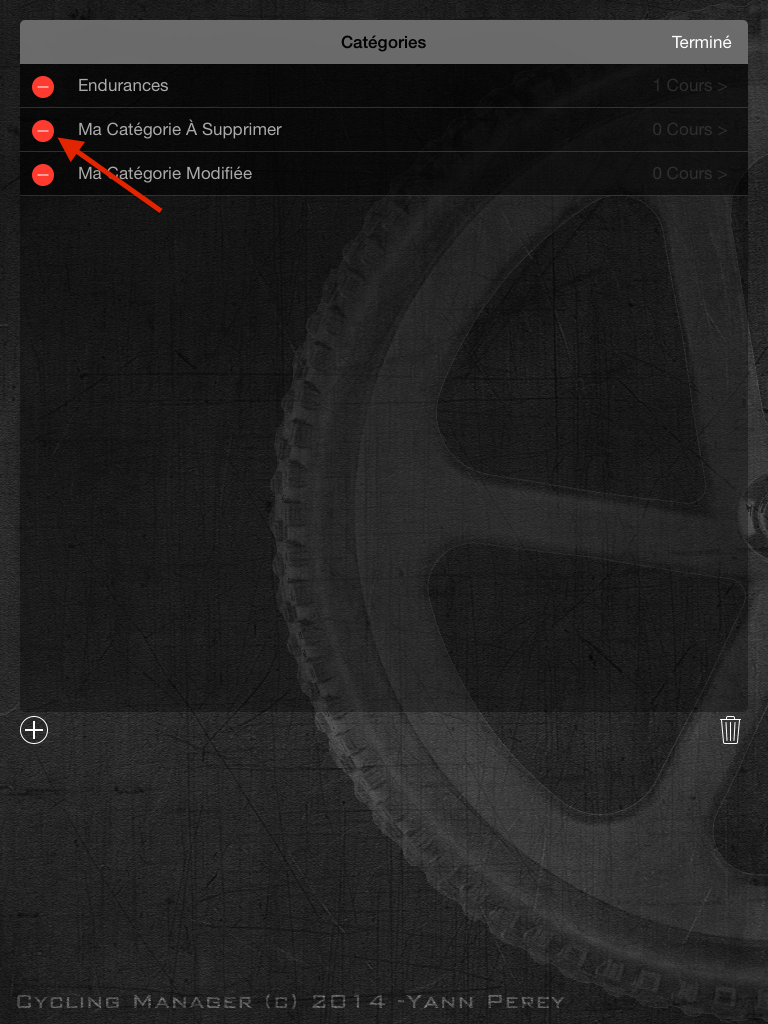768x1024 pixels.
Task: Tap Terminé to finish editing
Action: click(x=701, y=42)
